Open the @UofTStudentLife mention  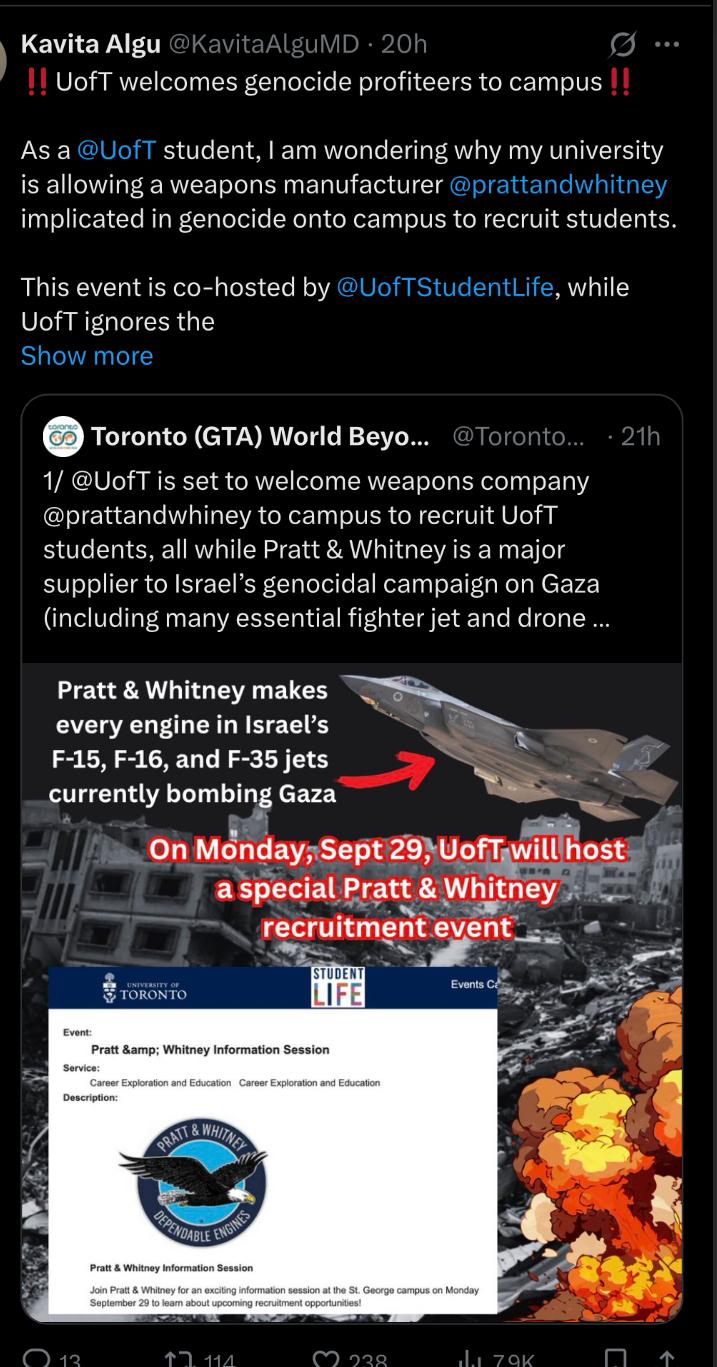coord(445,288)
